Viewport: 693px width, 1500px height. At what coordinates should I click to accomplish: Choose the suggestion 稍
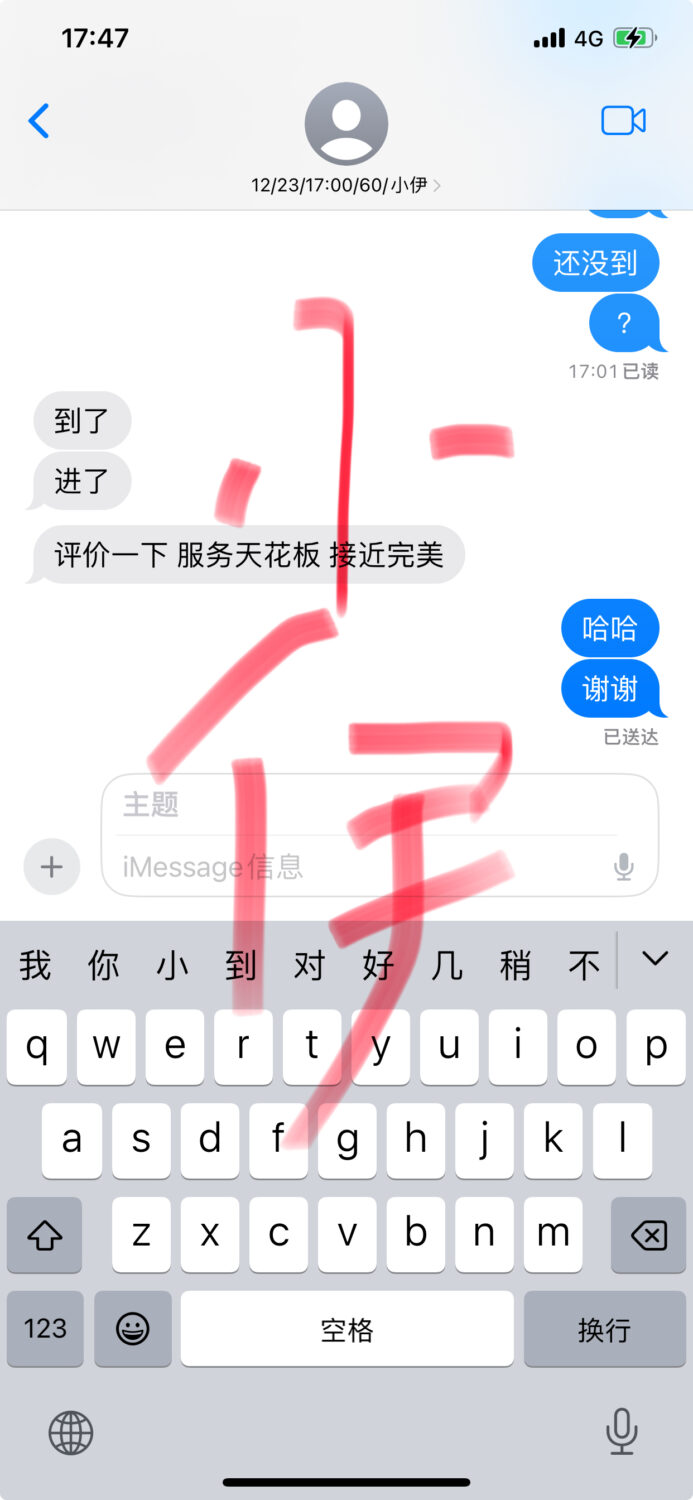click(x=515, y=965)
